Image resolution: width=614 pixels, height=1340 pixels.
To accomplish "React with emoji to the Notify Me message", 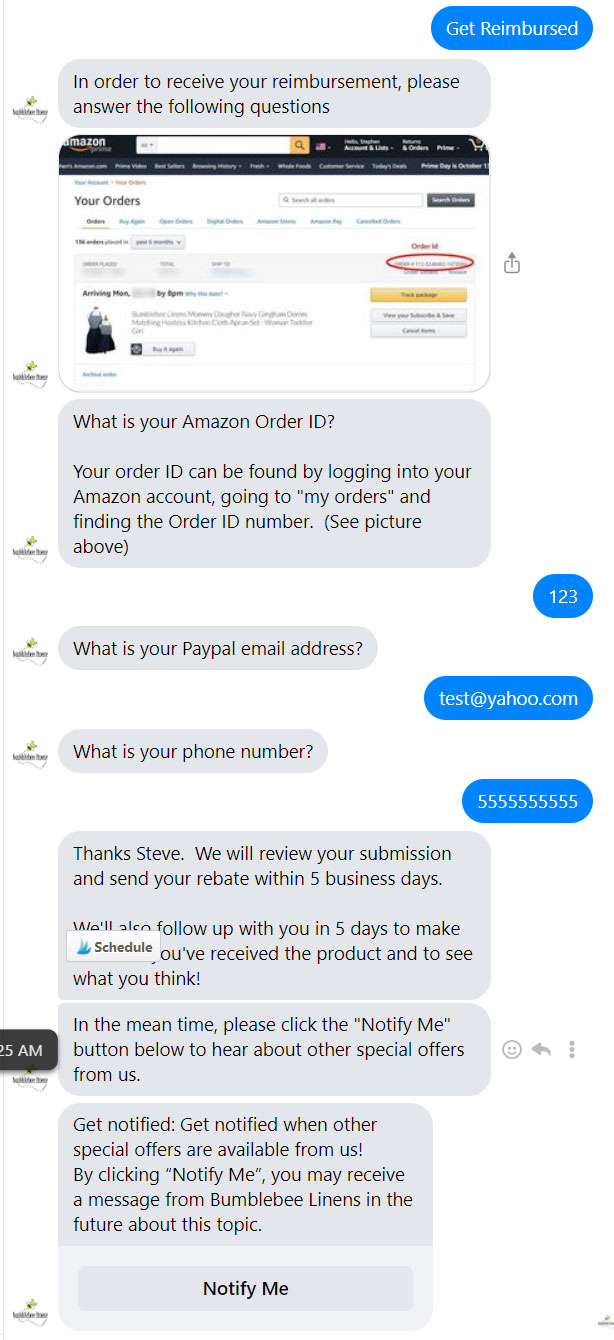I will point(512,1049).
